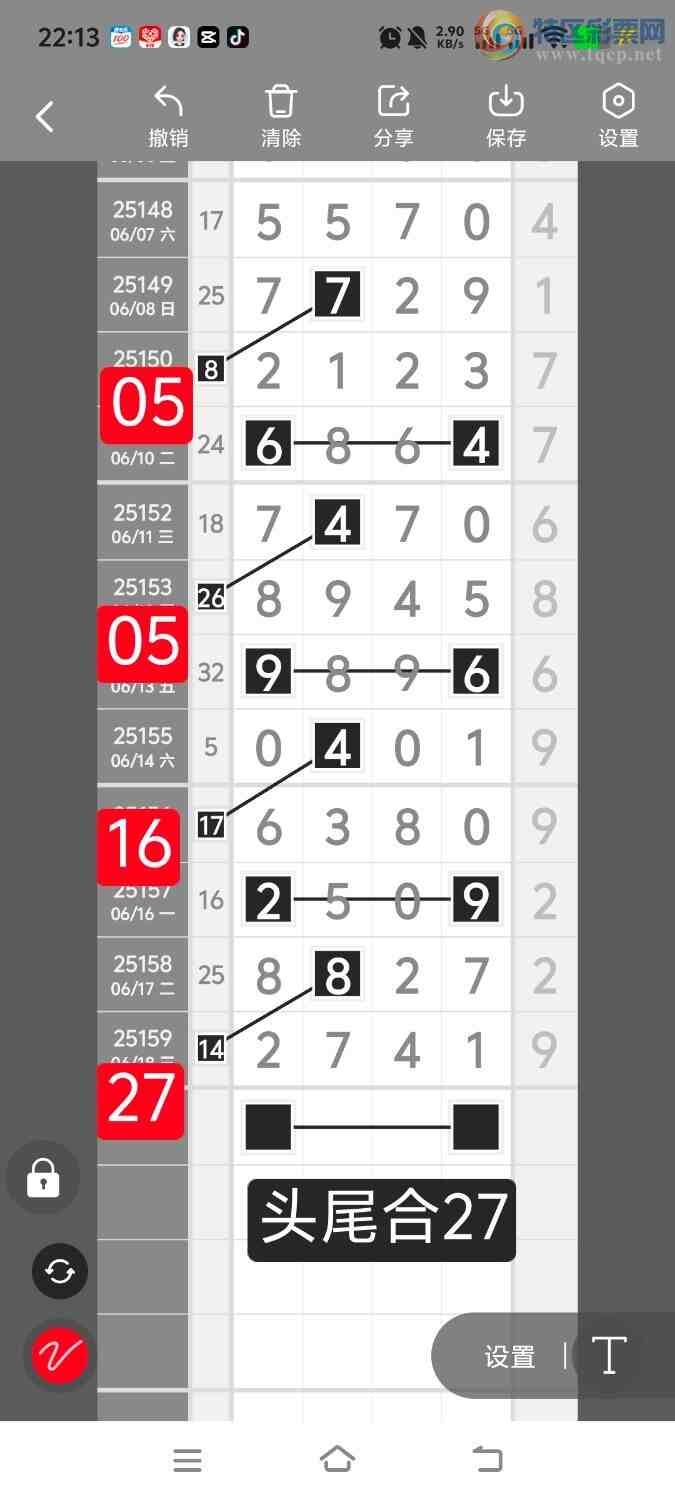The height and width of the screenshot is (1500, 675).
Task: Open recent apps from the navigation bar
Action: [x=187, y=1460]
